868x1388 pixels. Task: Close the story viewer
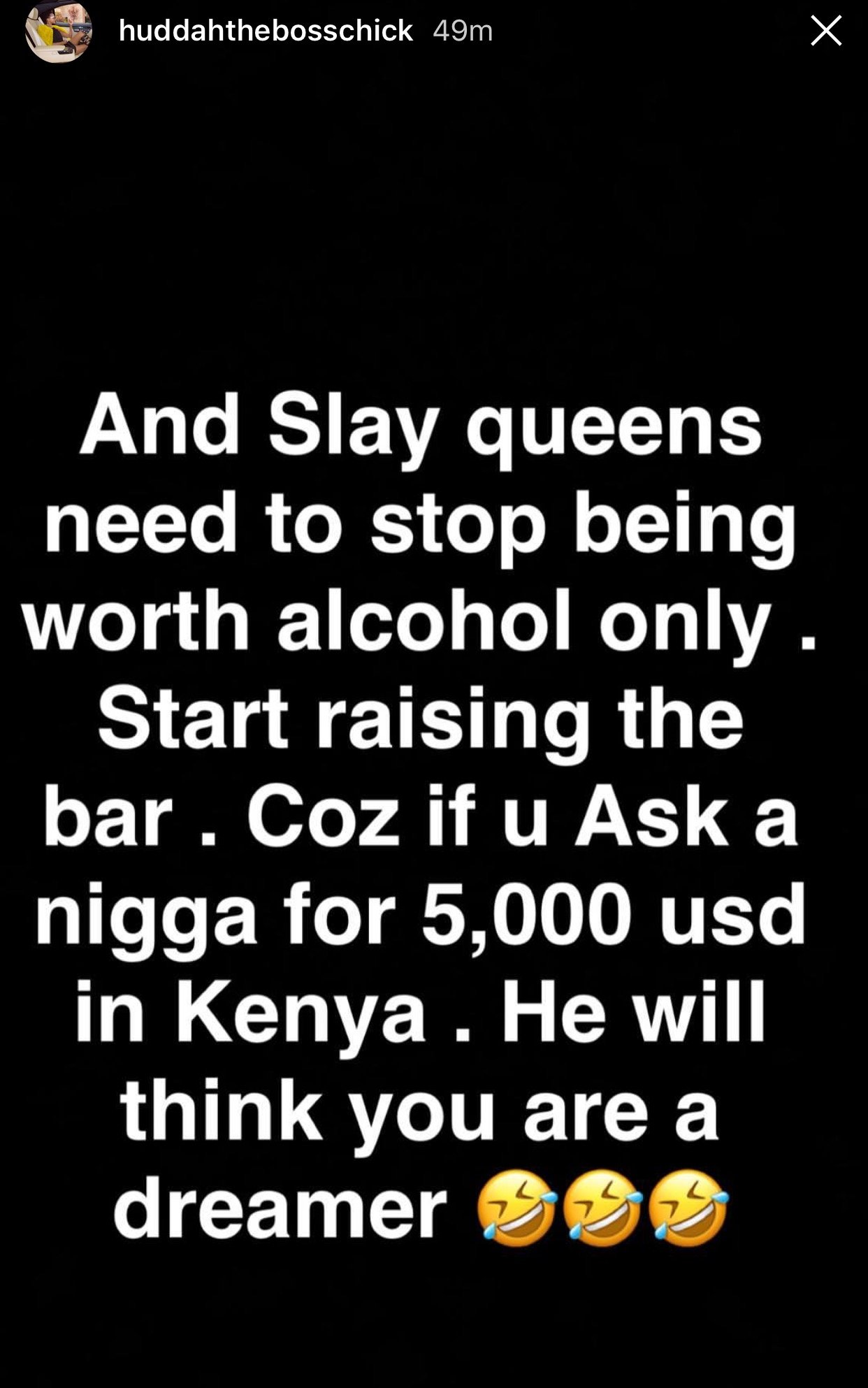825,31
